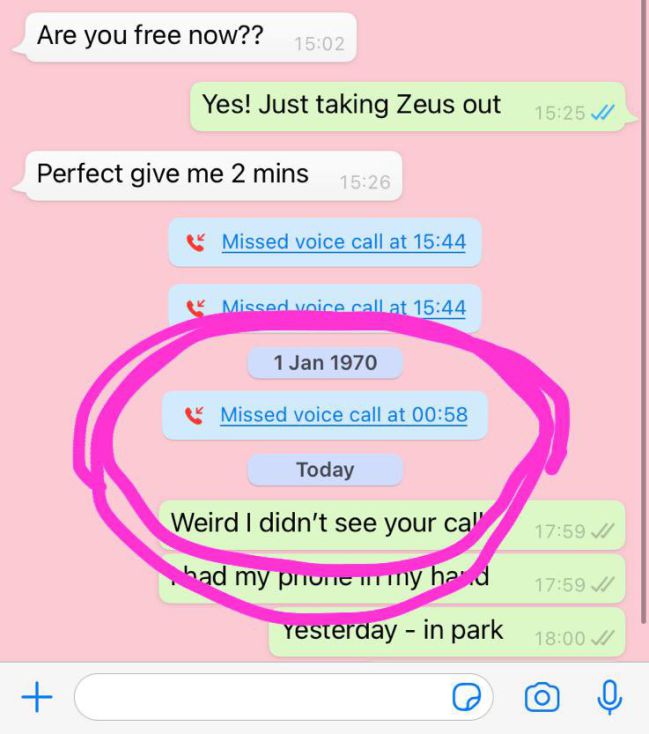This screenshot has height=734, width=649.
Task: Open the camera to send photo
Action: point(541,697)
